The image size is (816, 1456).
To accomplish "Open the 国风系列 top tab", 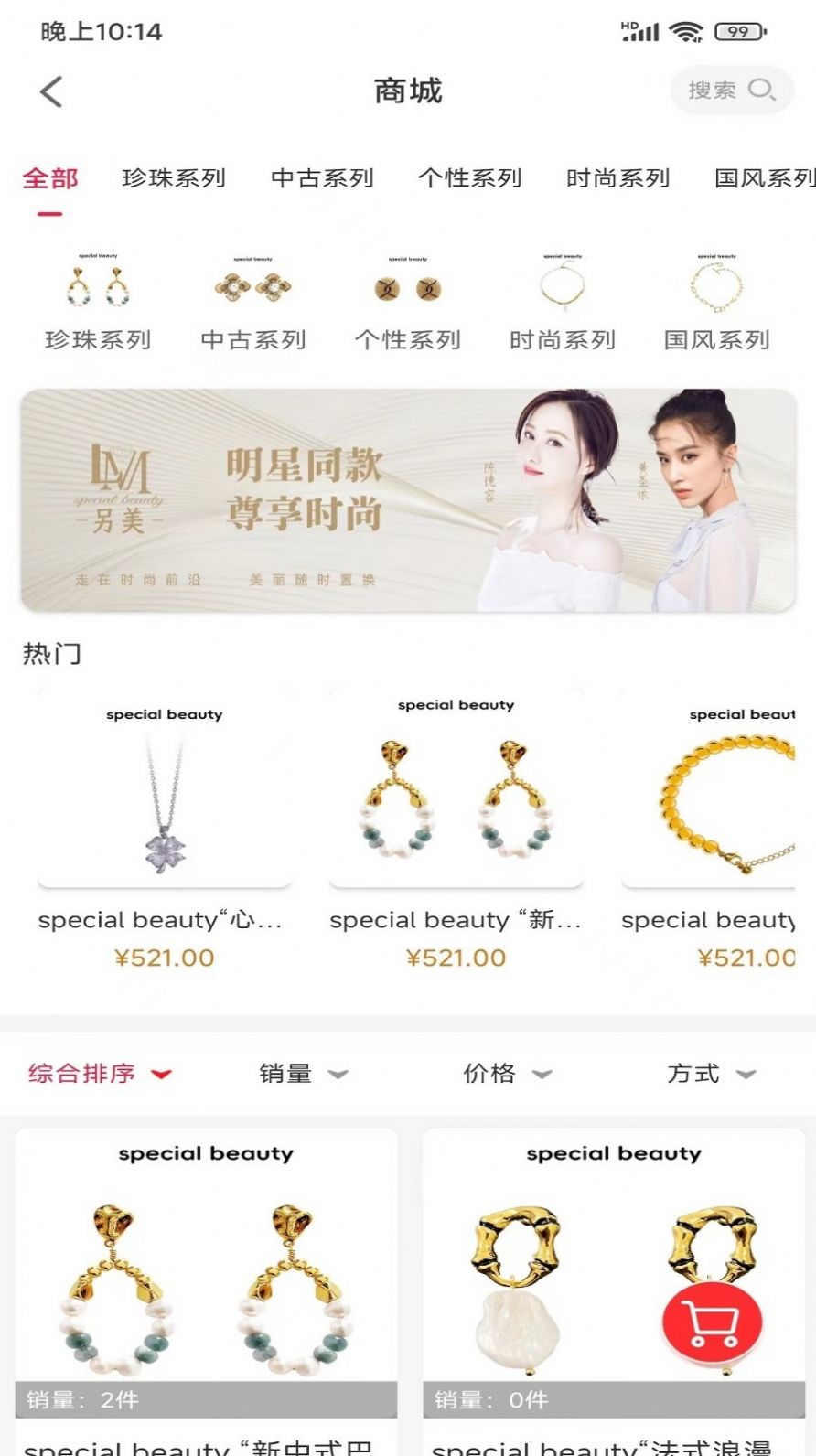I will click(x=763, y=178).
